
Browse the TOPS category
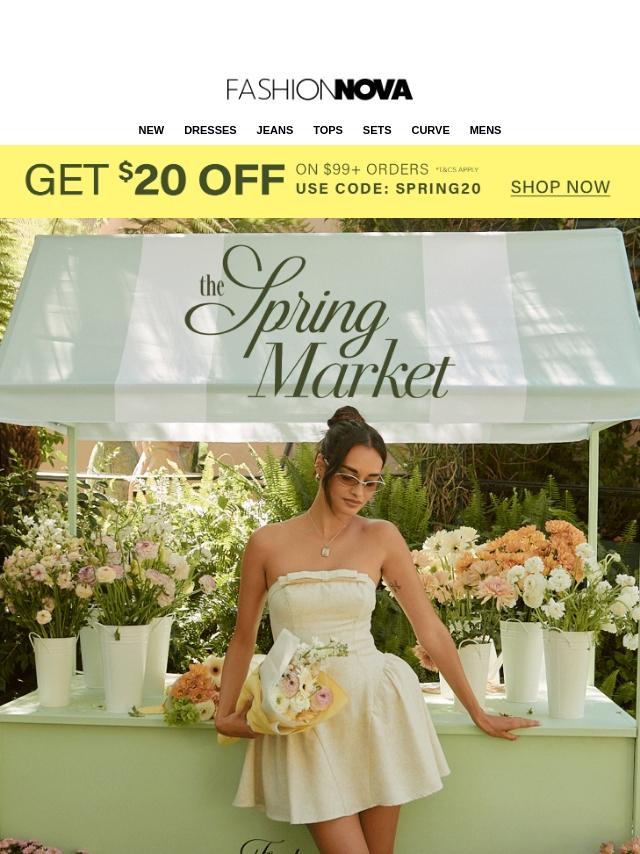(327, 130)
